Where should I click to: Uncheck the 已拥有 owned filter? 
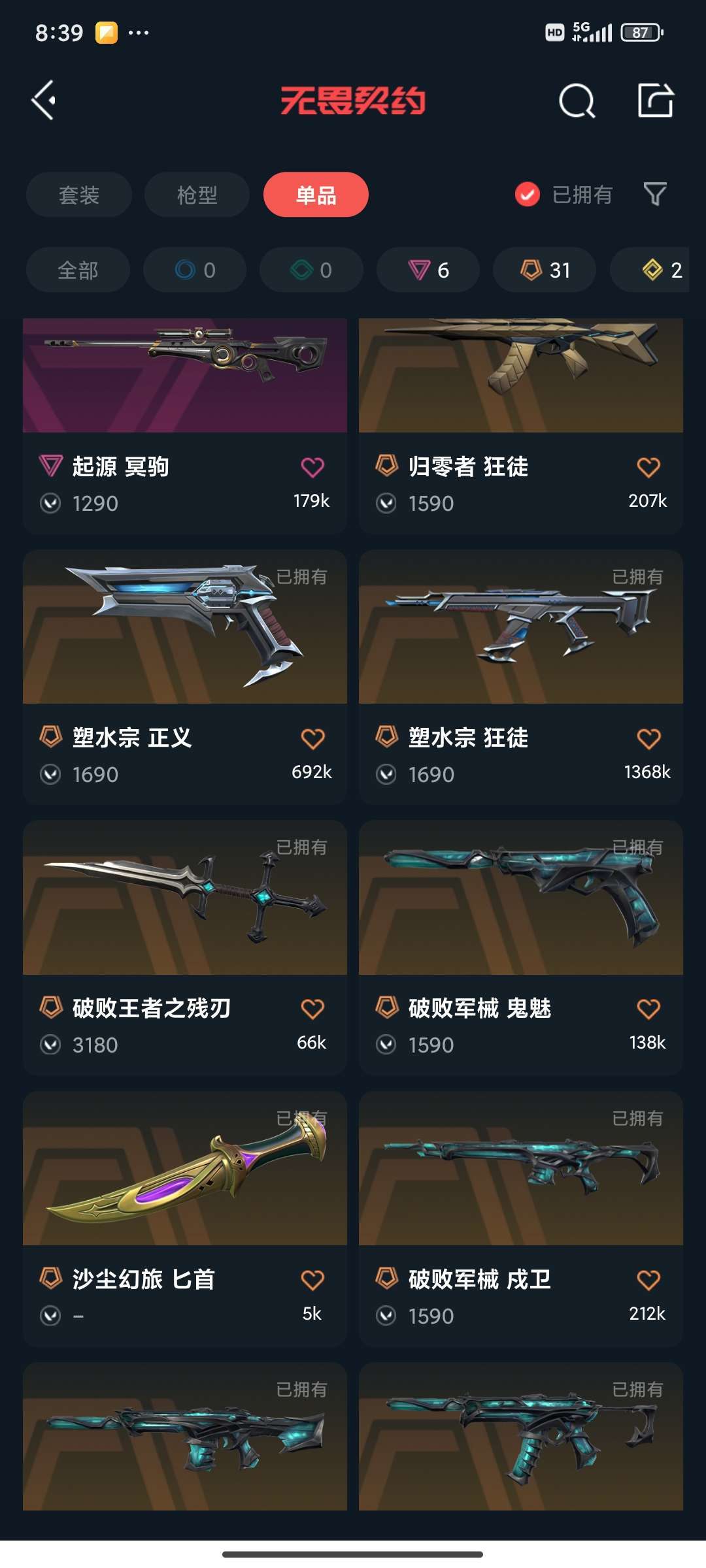pos(563,194)
